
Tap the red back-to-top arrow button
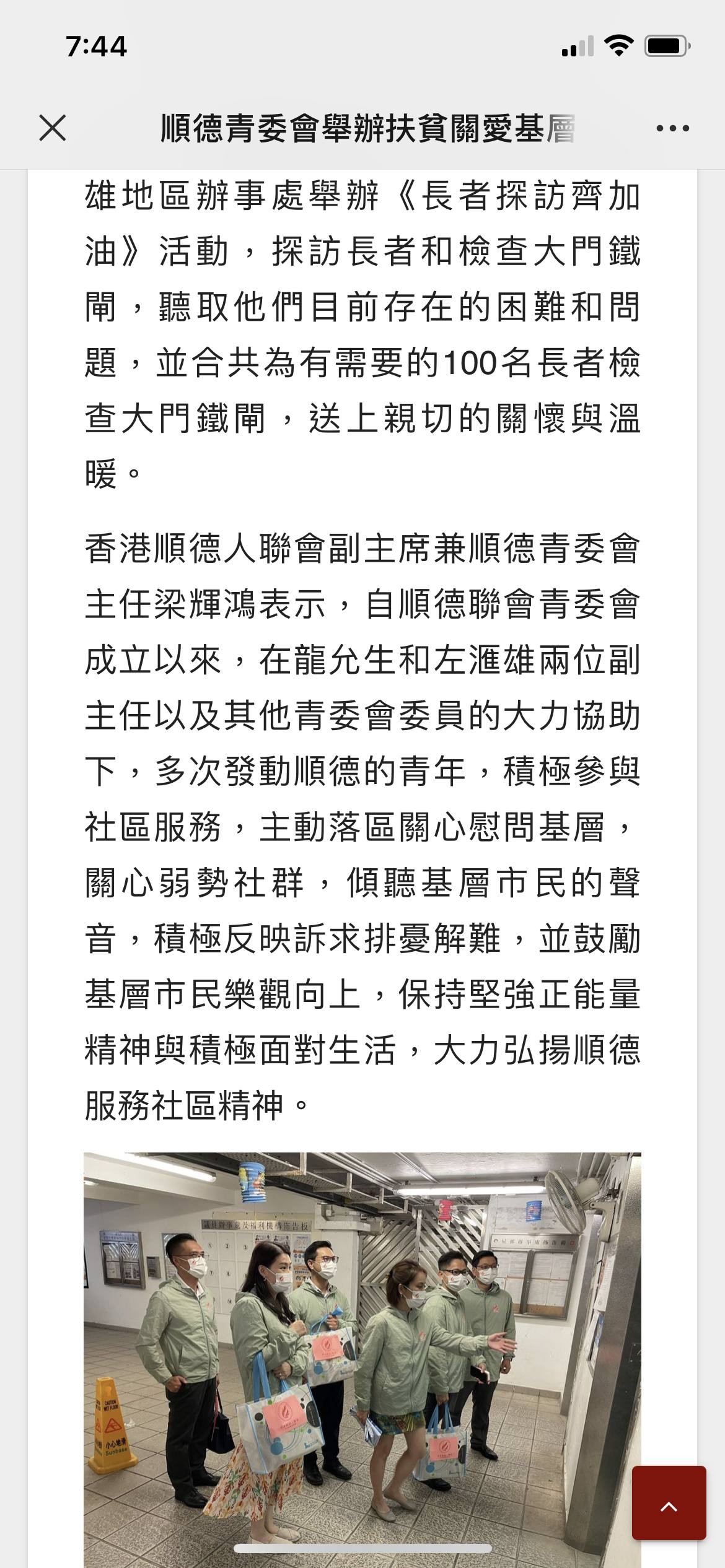(x=669, y=1507)
